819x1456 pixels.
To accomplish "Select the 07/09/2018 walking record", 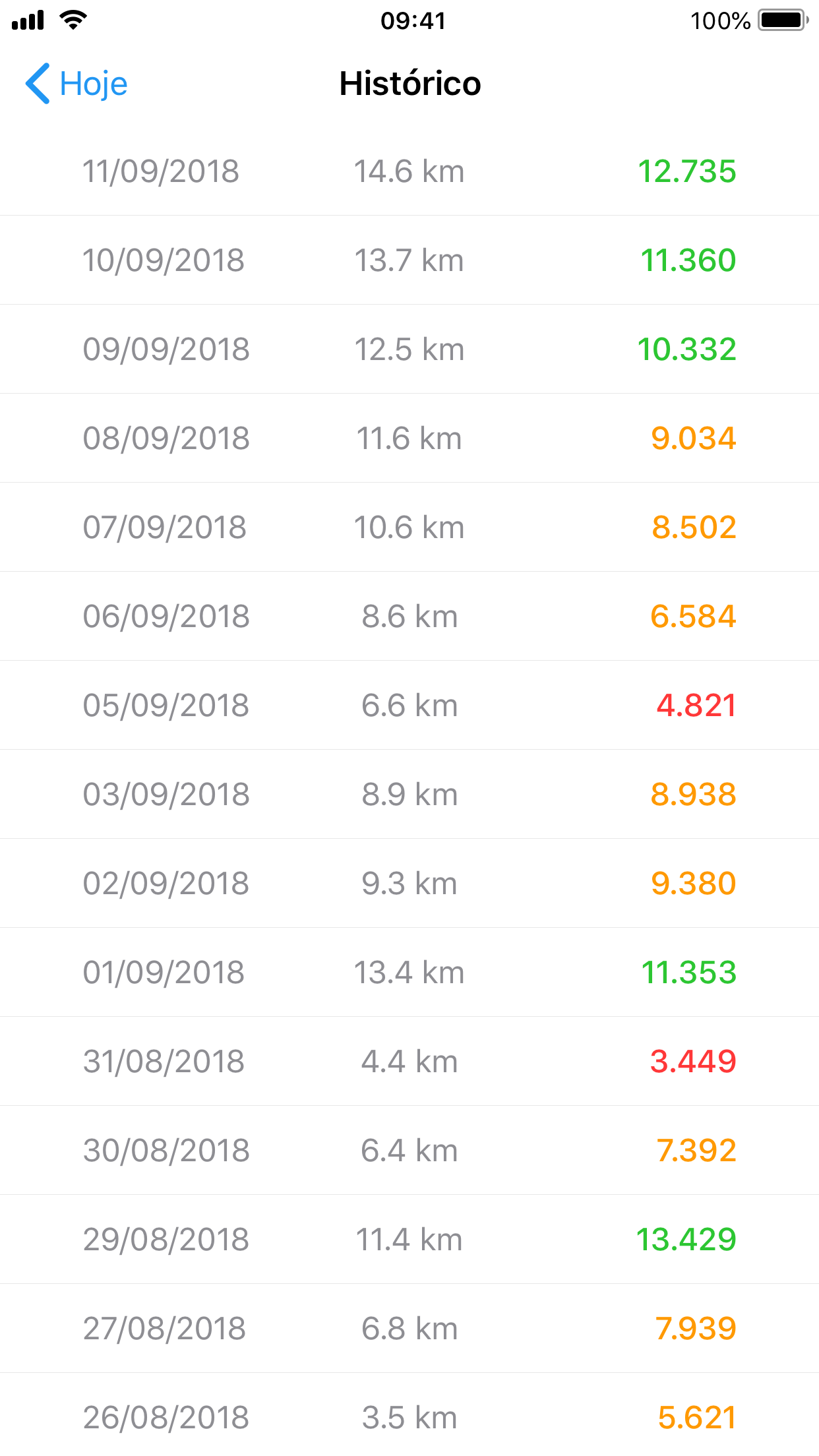I will [x=409, y=526].
